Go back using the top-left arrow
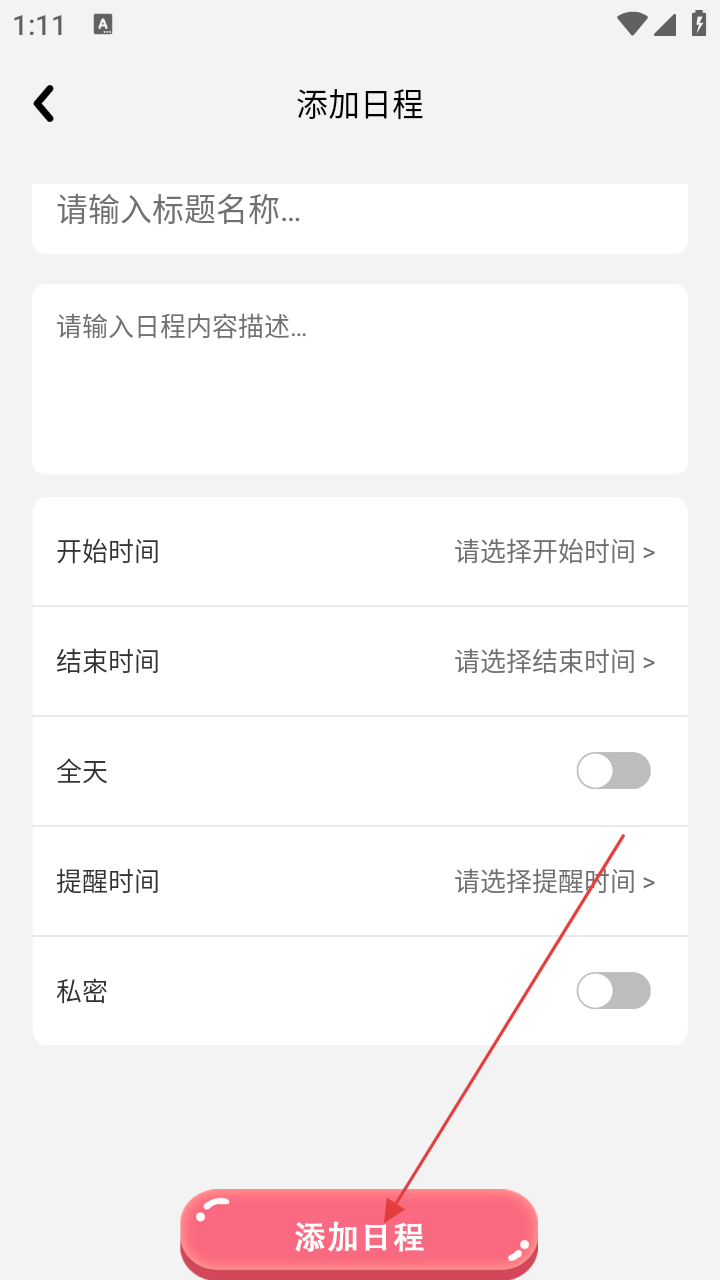 pyautogui.click(x=43, y=104)
